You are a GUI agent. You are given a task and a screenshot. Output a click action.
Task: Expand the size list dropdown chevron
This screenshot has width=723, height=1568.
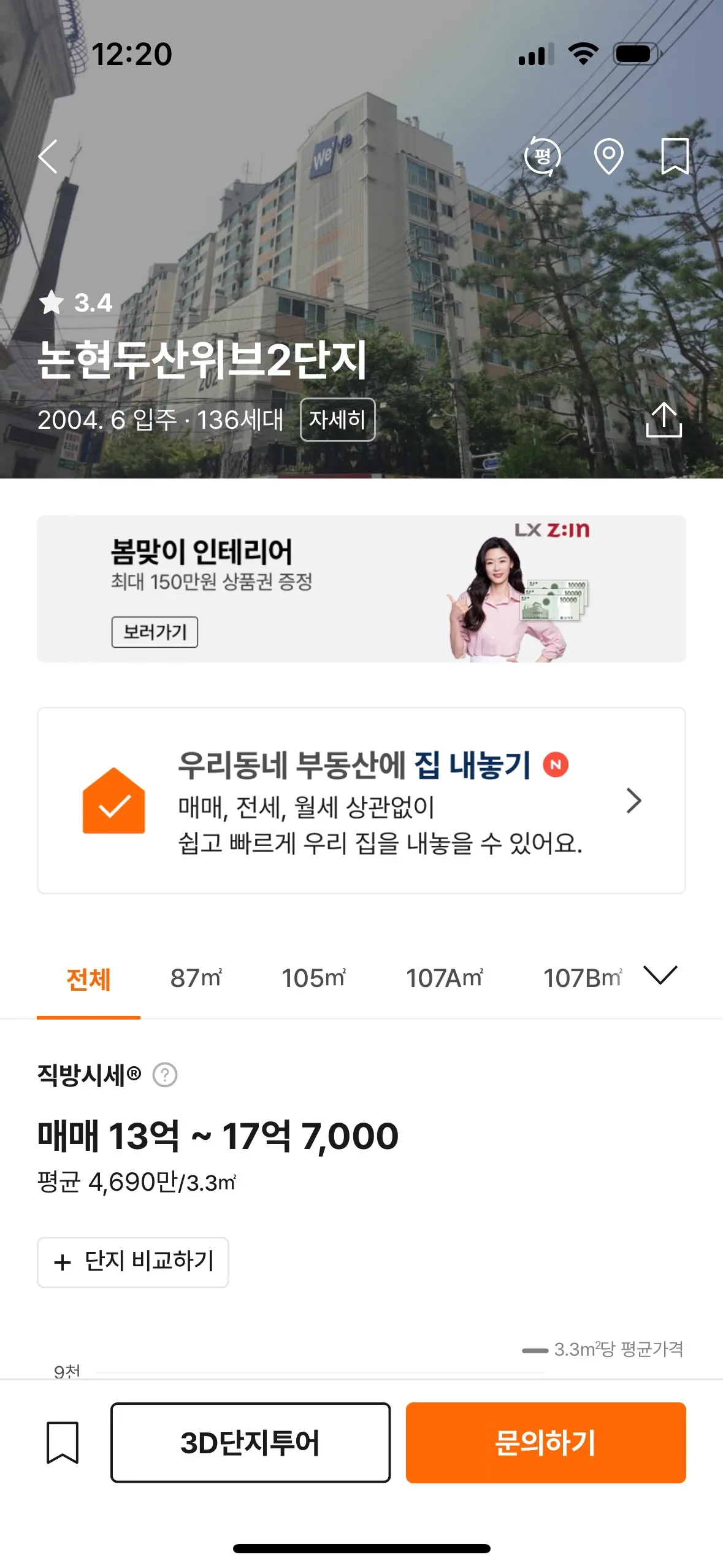[660, 975]
